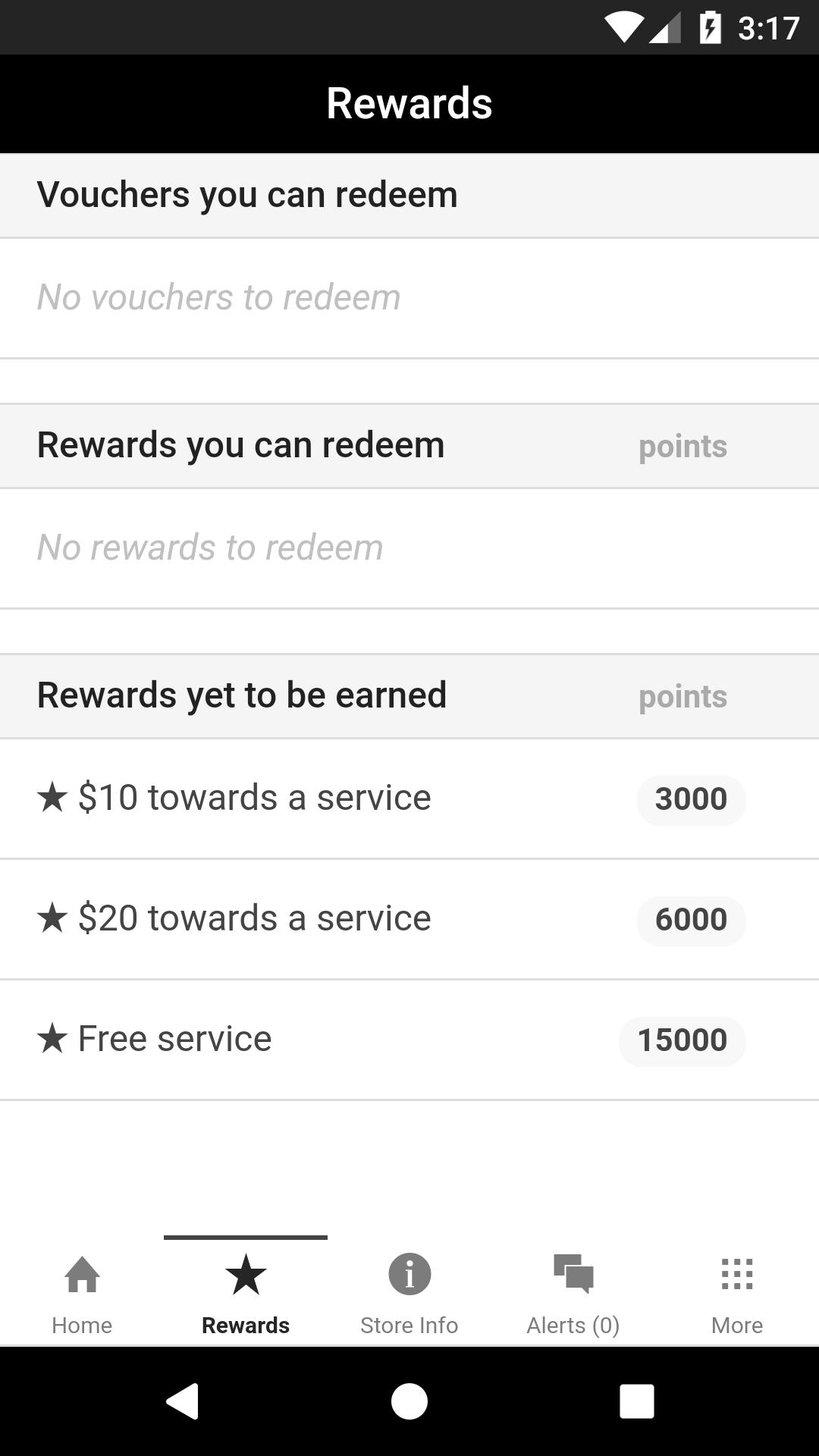Image resolution: width=819 pixels, height=1456 pixels.
Task: Select the $20 towards a service reward
Action: pos(254,918)
